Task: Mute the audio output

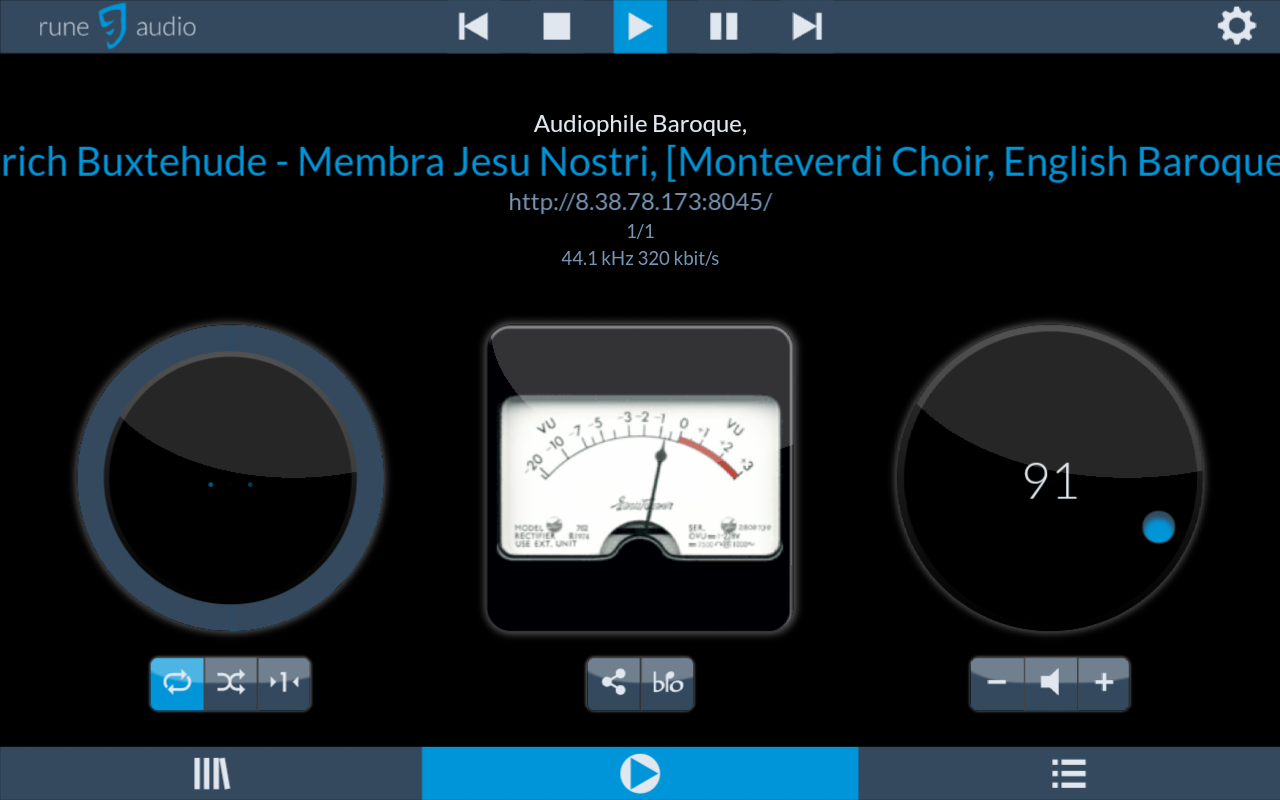Action: click(x=1051, y=684)
